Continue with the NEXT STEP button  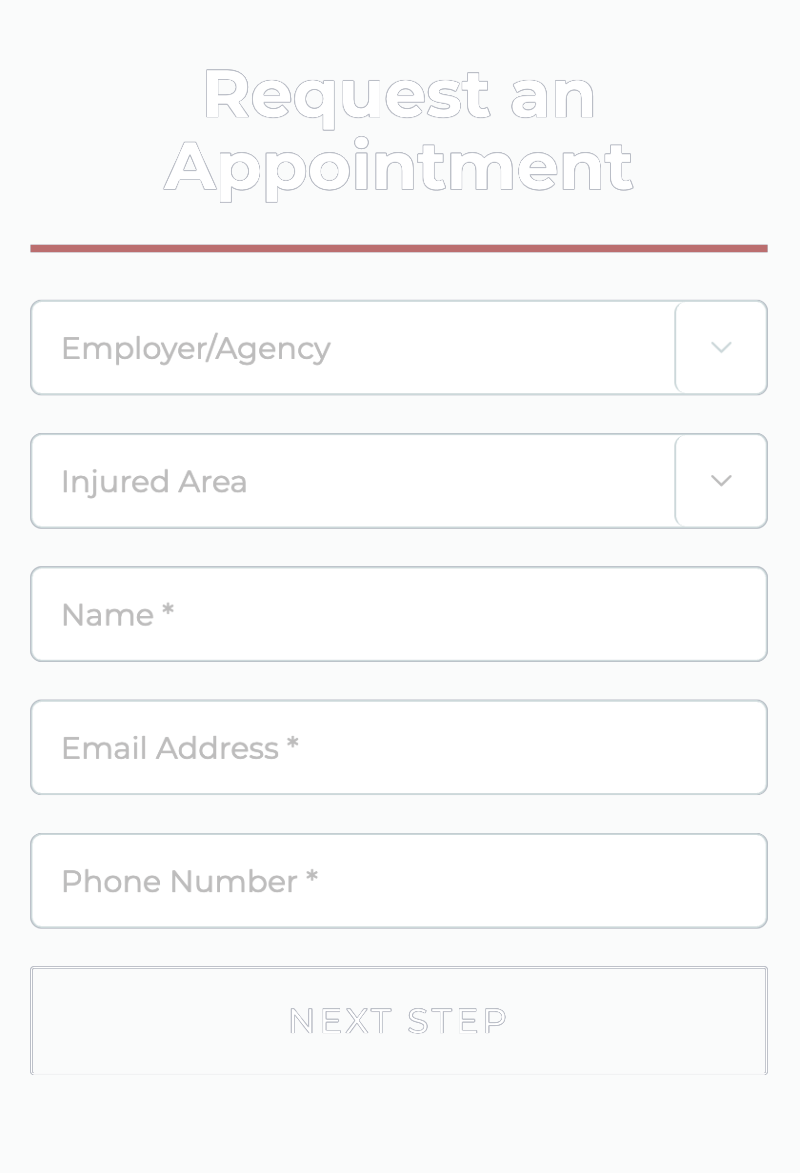click(x=398, y=1020)
